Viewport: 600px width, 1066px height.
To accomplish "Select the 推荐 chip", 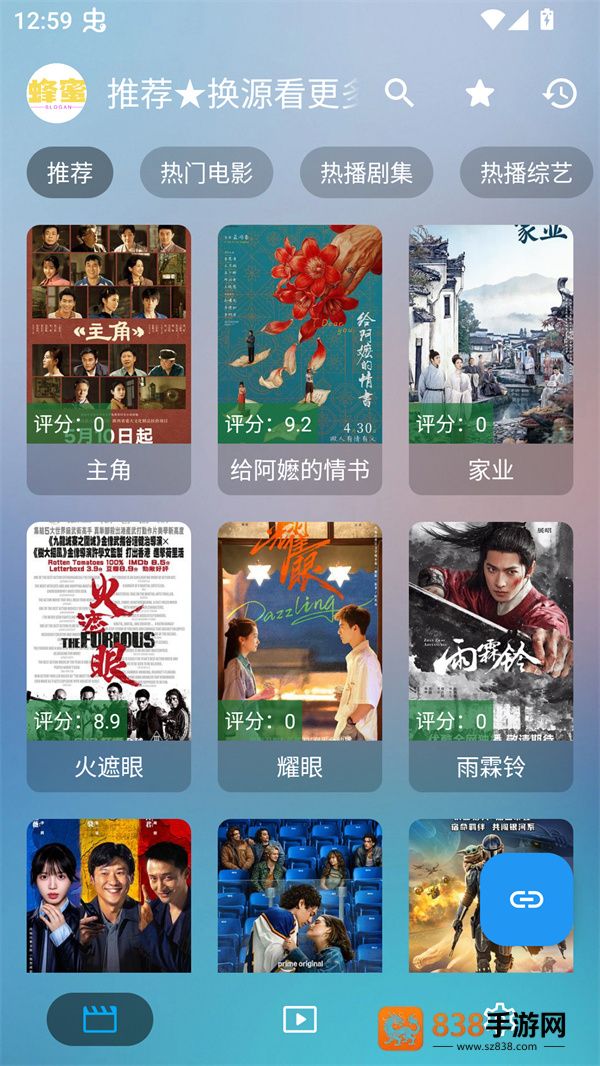I will 70,173.
